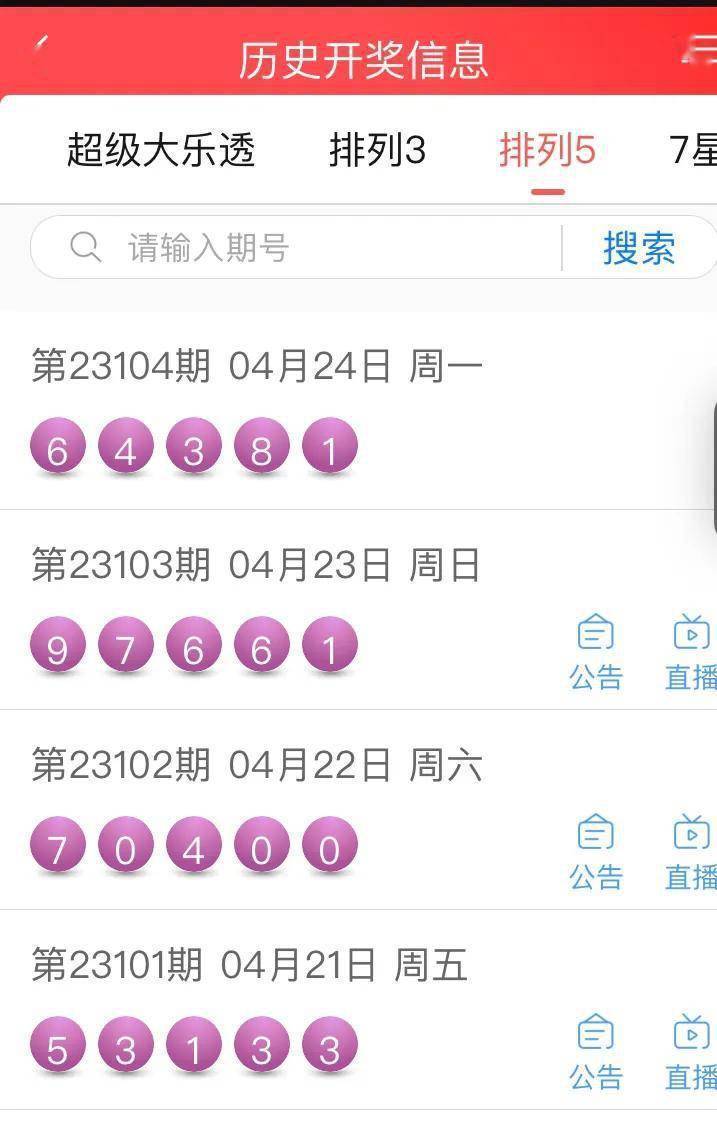Open 公告 for 第23103期

click(x=596, y=653)
